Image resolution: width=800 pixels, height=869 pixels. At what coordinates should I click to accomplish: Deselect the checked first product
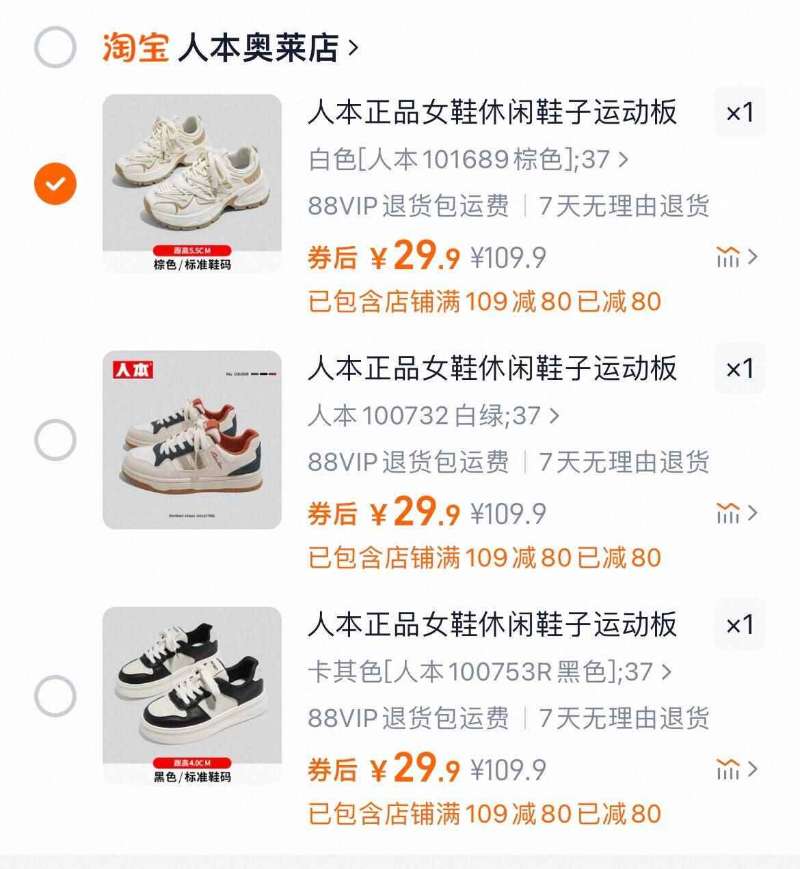pos(55,183)
